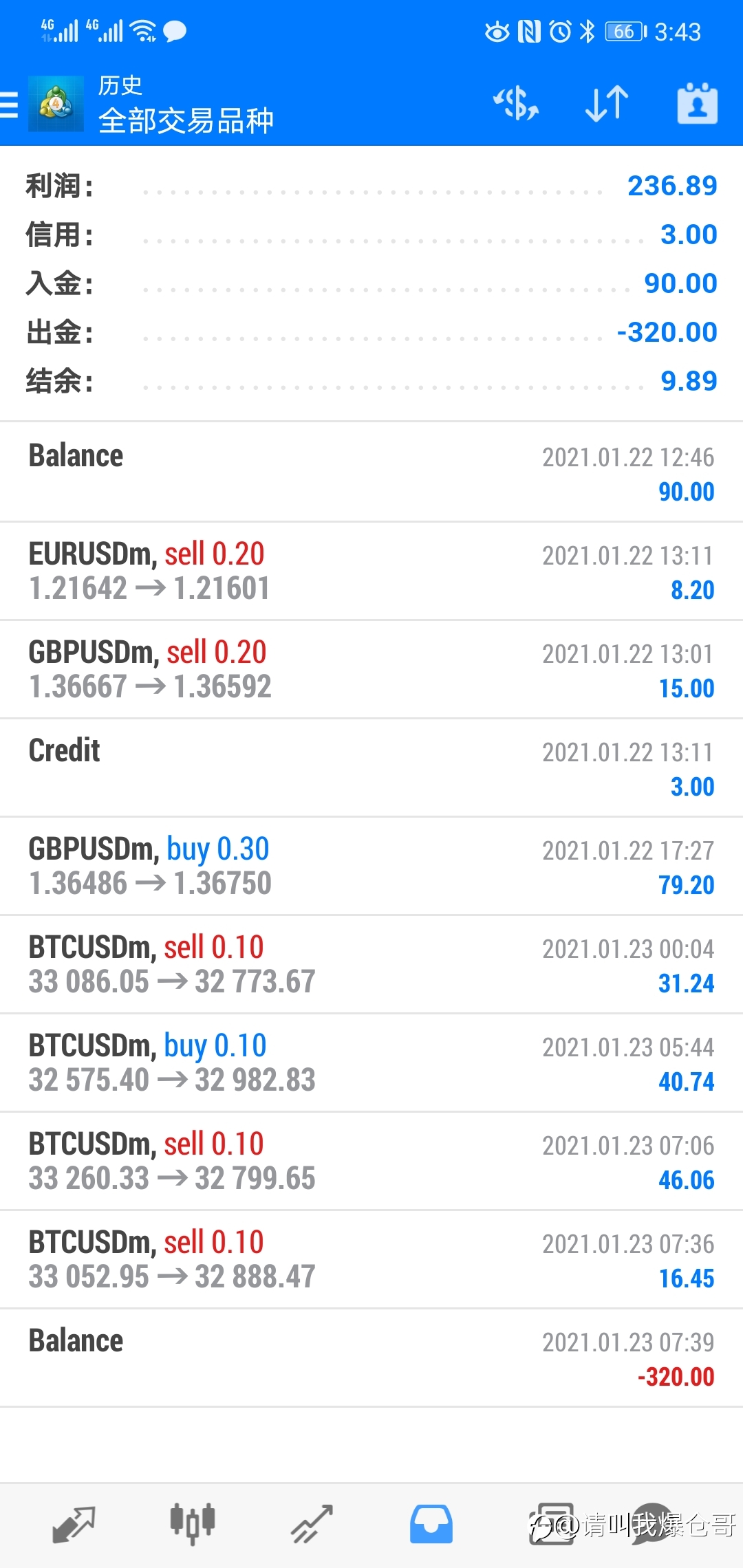Image resolution: width=743 pixels, height=1568 pixels.
Task: Open GBPUSDm buy 0.30 trade details
Action: coord(371,866)
